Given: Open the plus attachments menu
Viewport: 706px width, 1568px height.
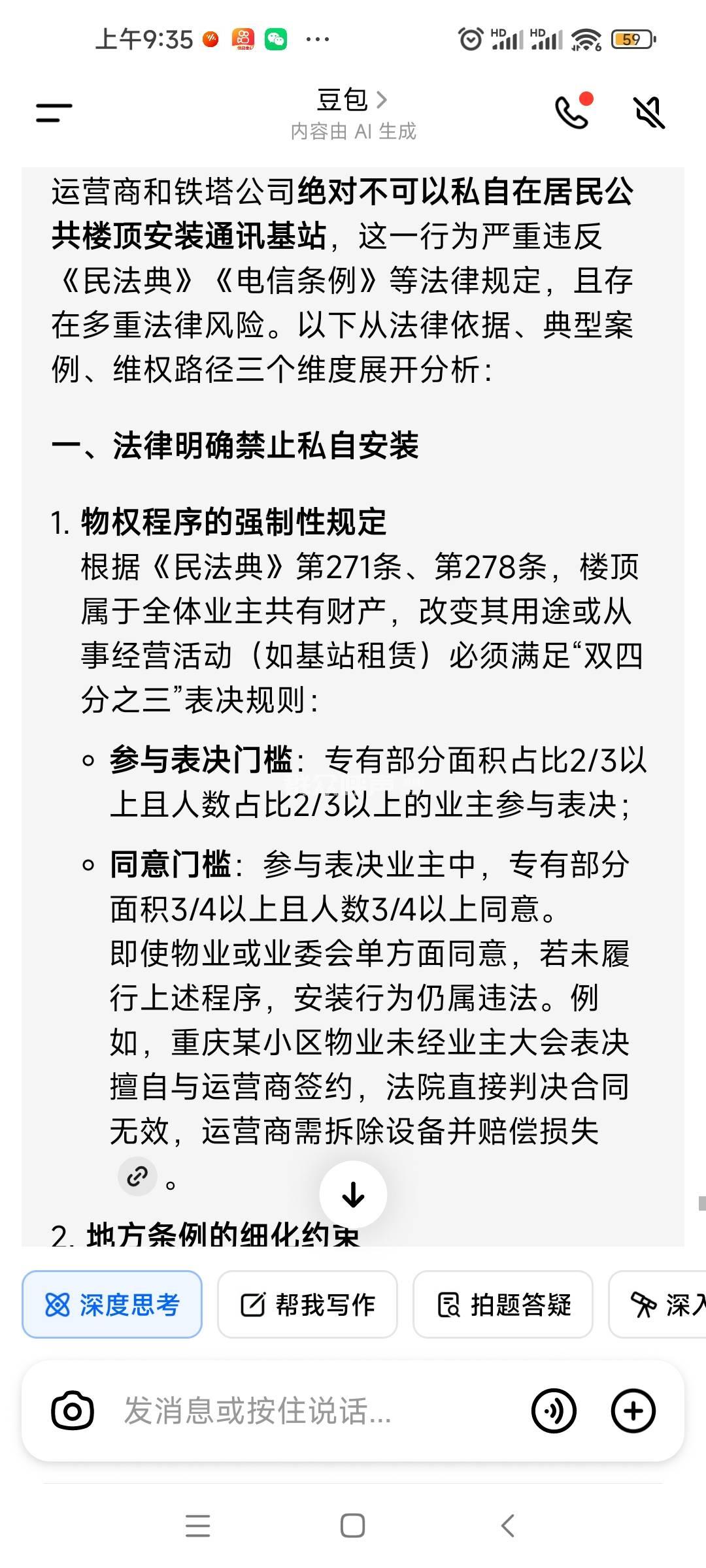Looking at the screenshot, I should point(633,1411).
